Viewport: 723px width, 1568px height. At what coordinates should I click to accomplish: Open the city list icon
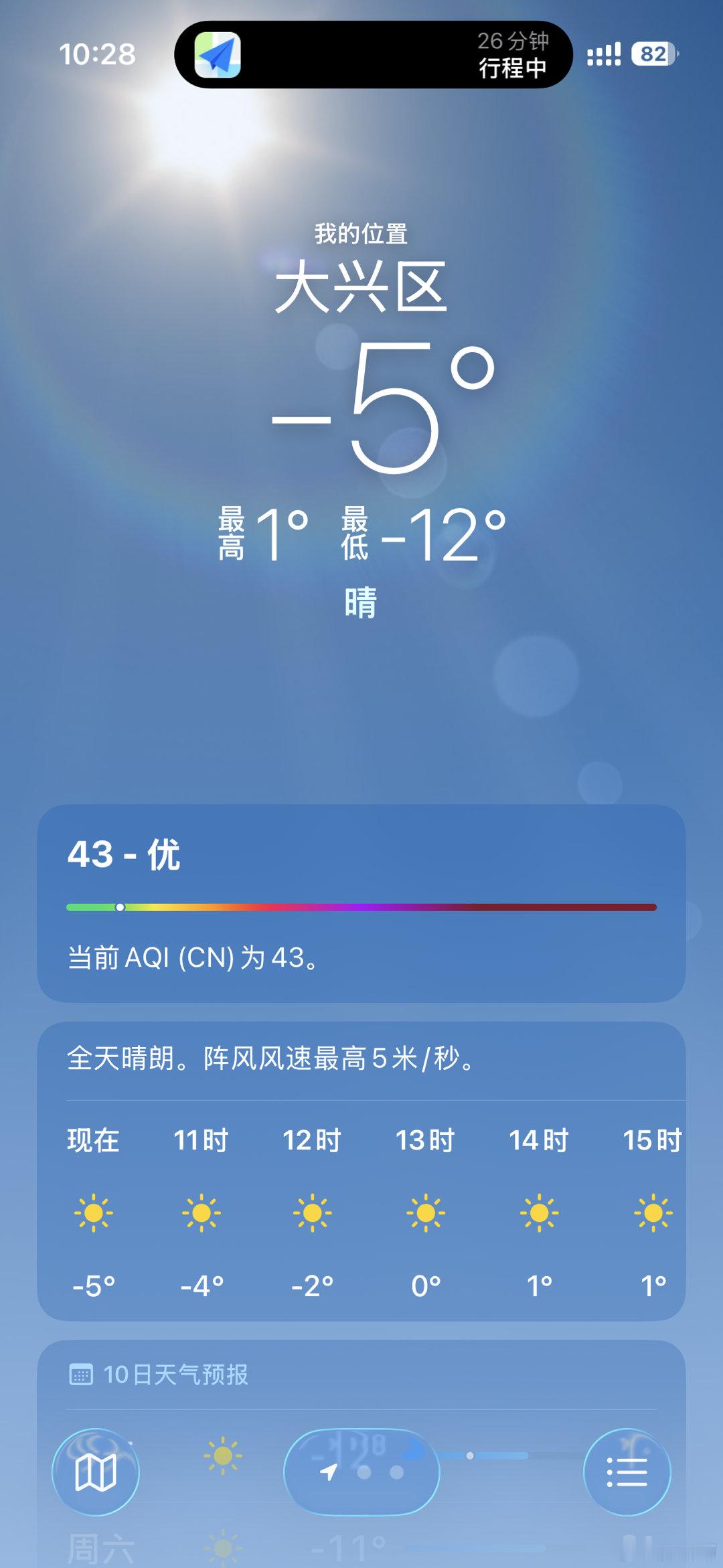[x=628, y=1474]
